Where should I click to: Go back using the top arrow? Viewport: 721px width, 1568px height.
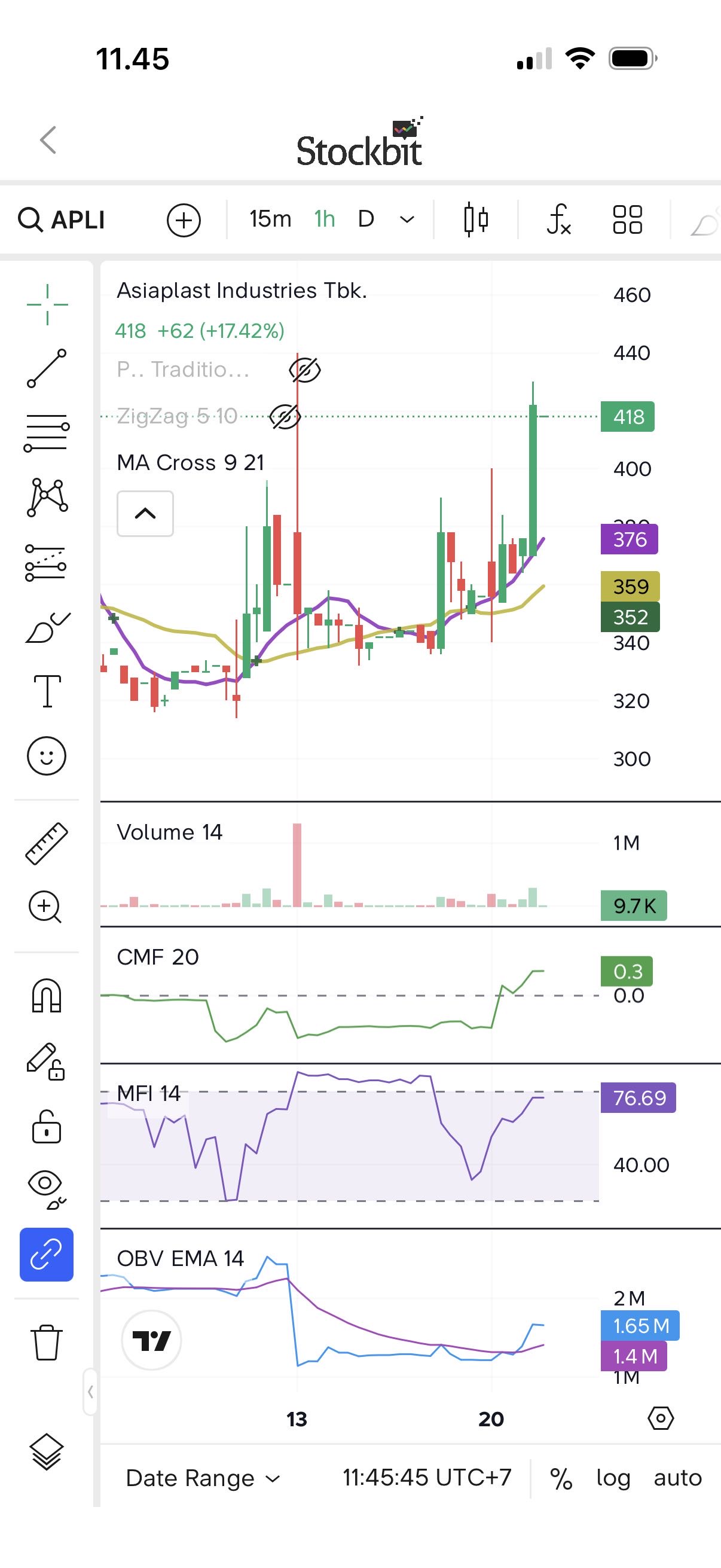(48, 140)
